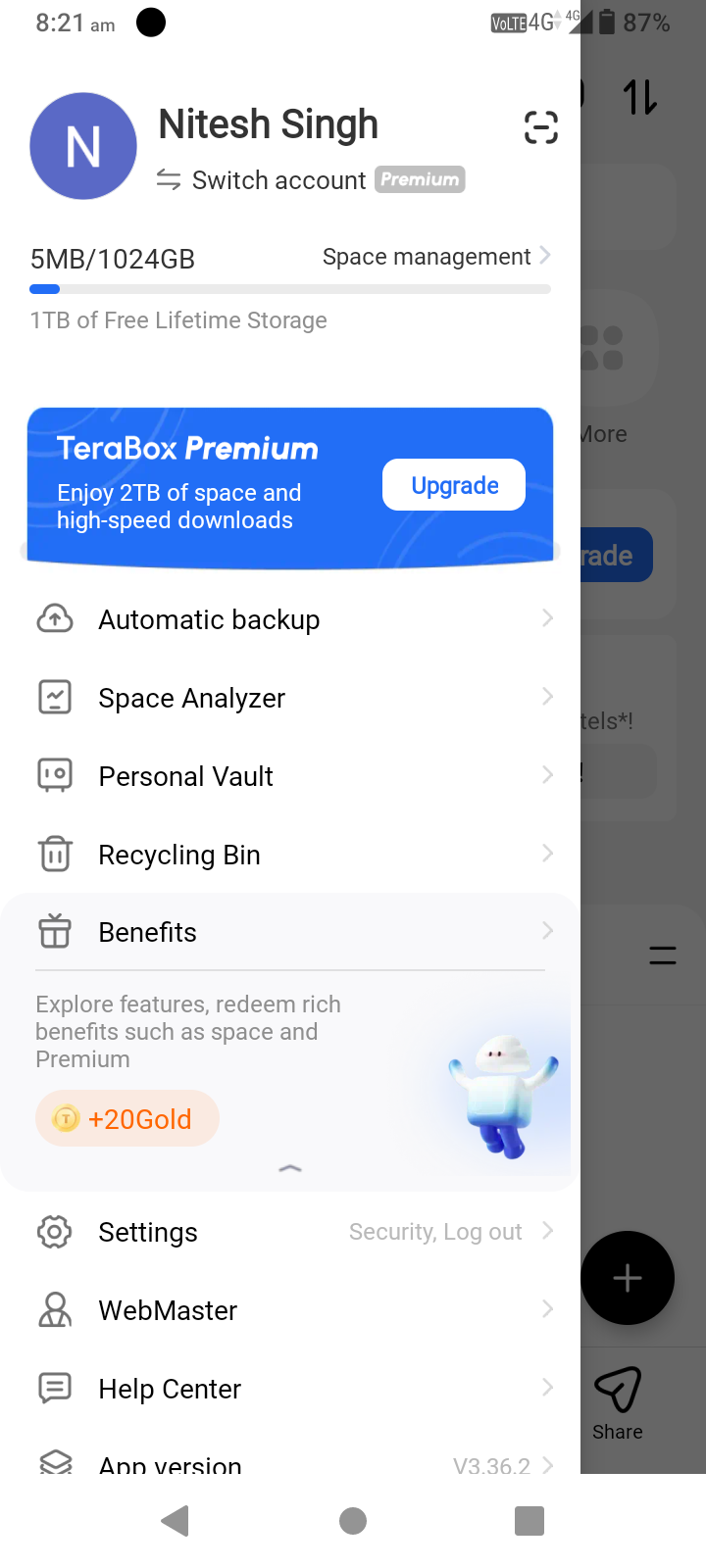This screenshot has height=1568, width=706.
Task: Tap the N profile avatar
Action: tap(83, 146)
